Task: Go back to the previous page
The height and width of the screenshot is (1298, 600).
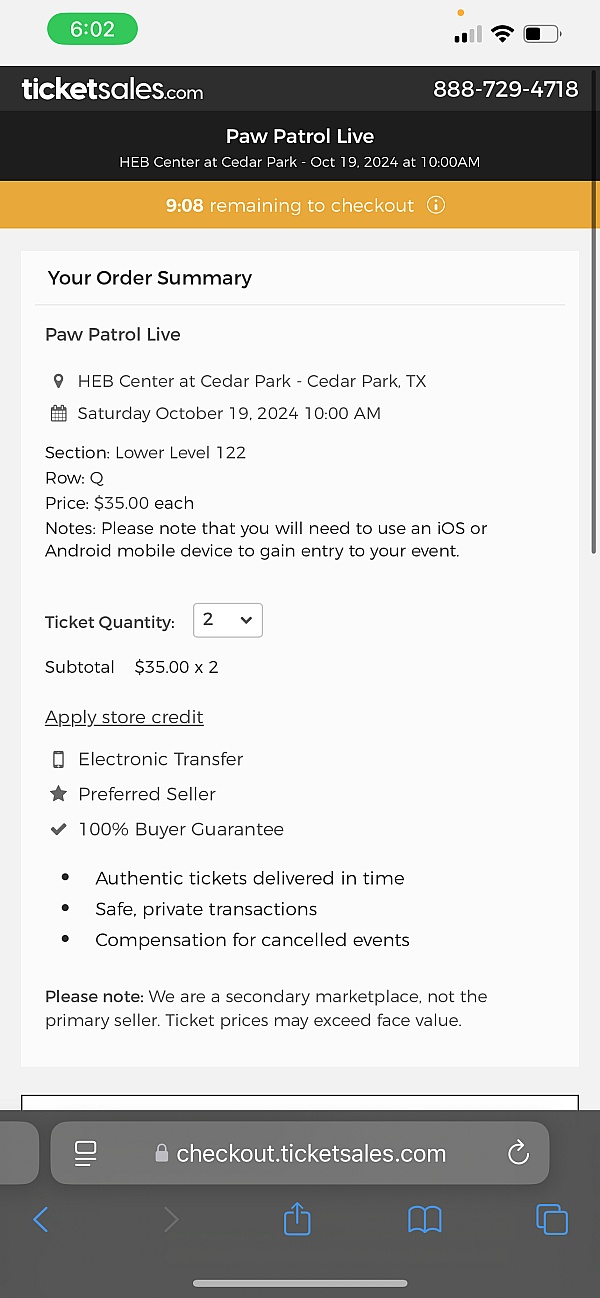Action: click(x=41, y=1219)
